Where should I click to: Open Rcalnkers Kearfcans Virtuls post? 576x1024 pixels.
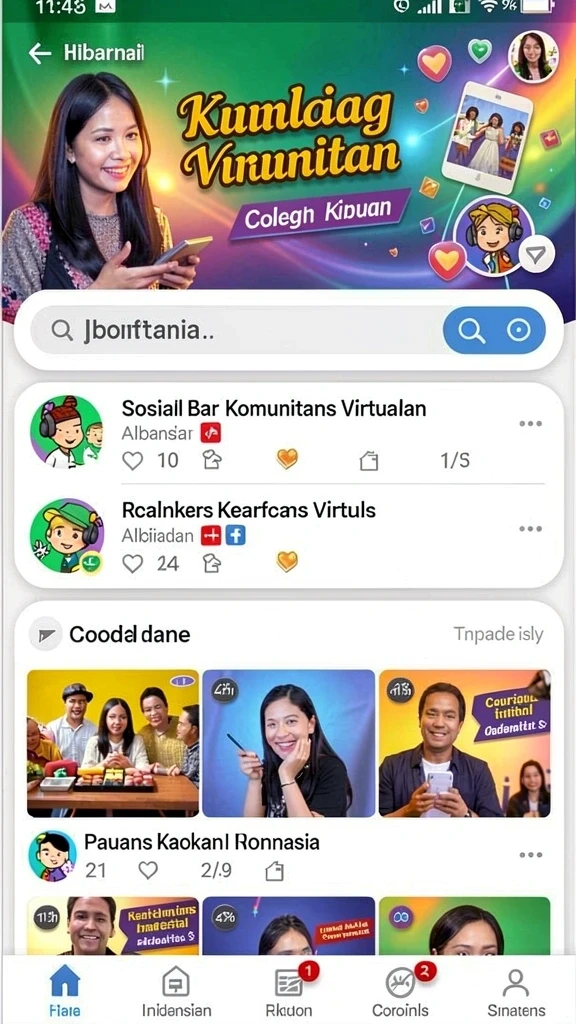pyautogui.click(x=249, y=509)
